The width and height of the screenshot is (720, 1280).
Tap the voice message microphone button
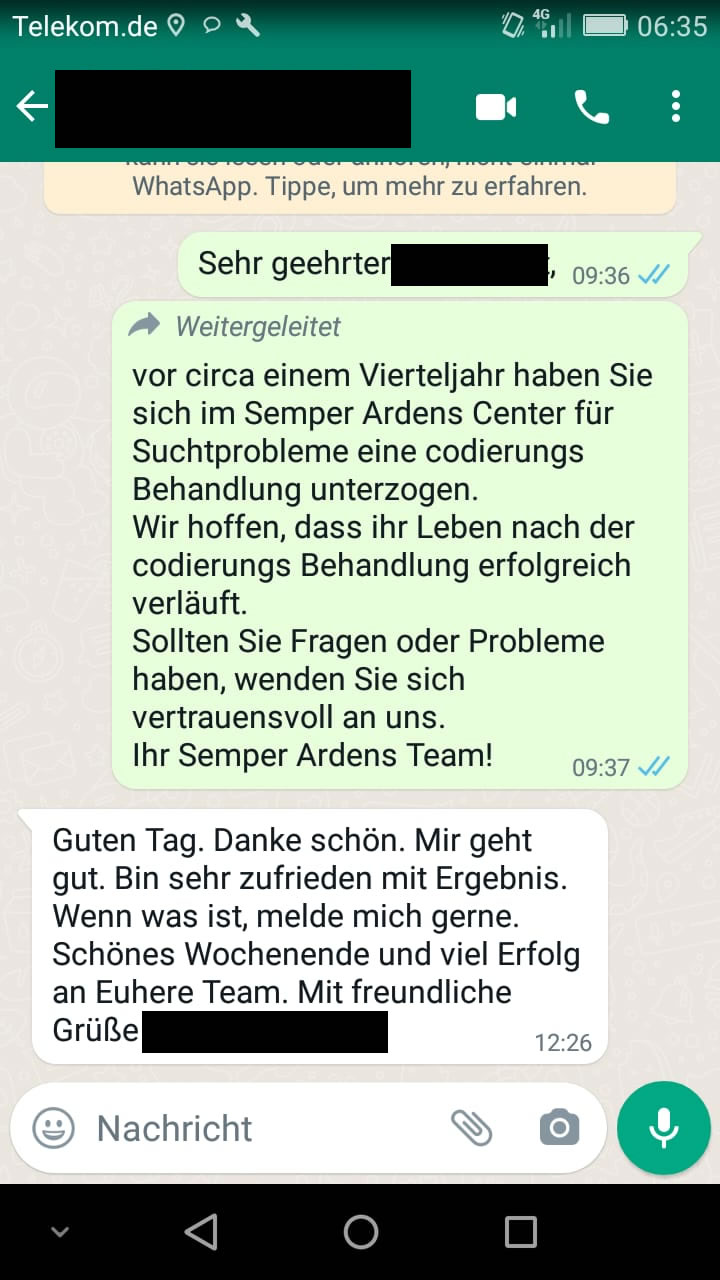[x=663, y=1128]
